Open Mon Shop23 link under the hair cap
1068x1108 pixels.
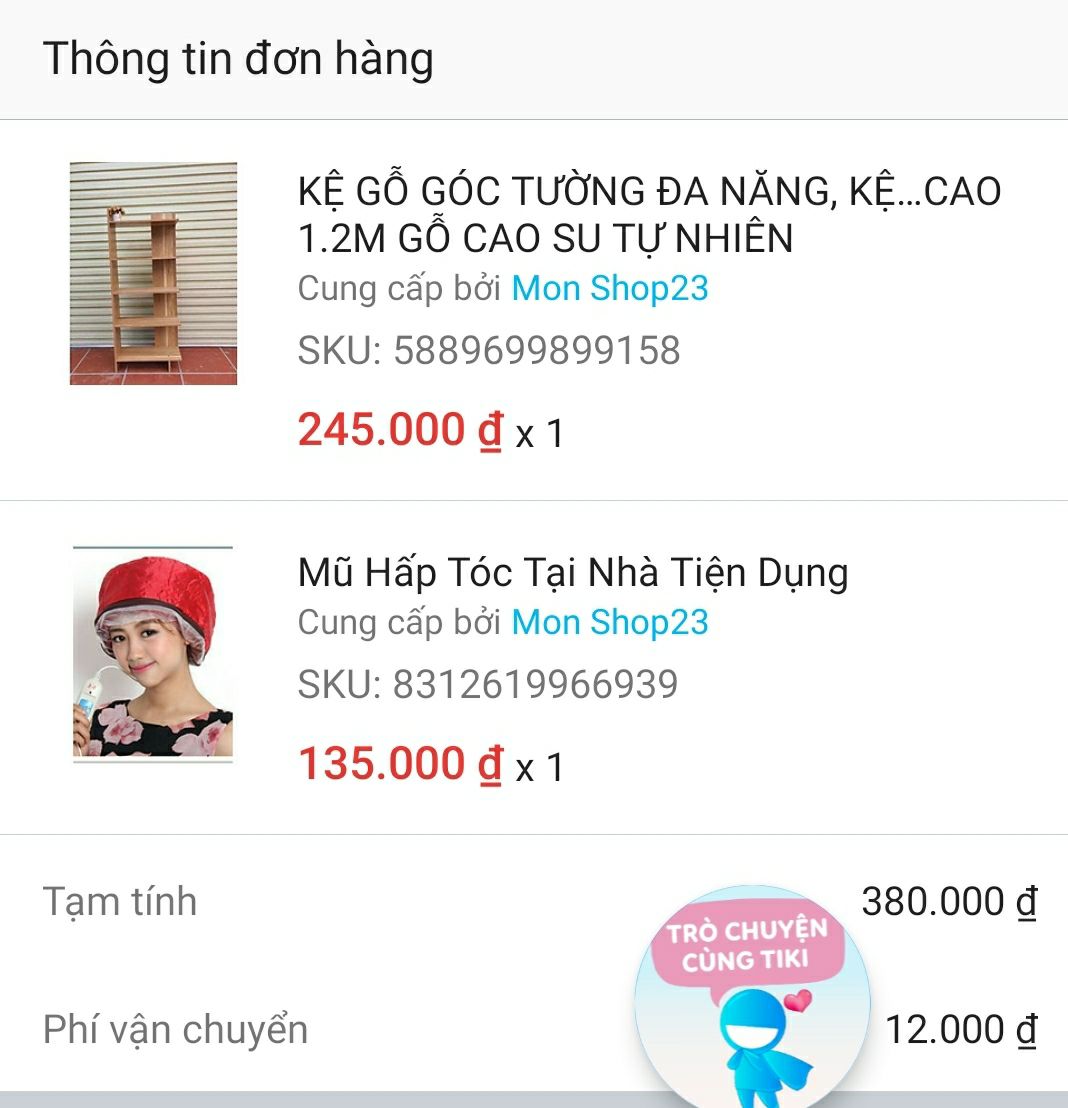pos(611,622)
